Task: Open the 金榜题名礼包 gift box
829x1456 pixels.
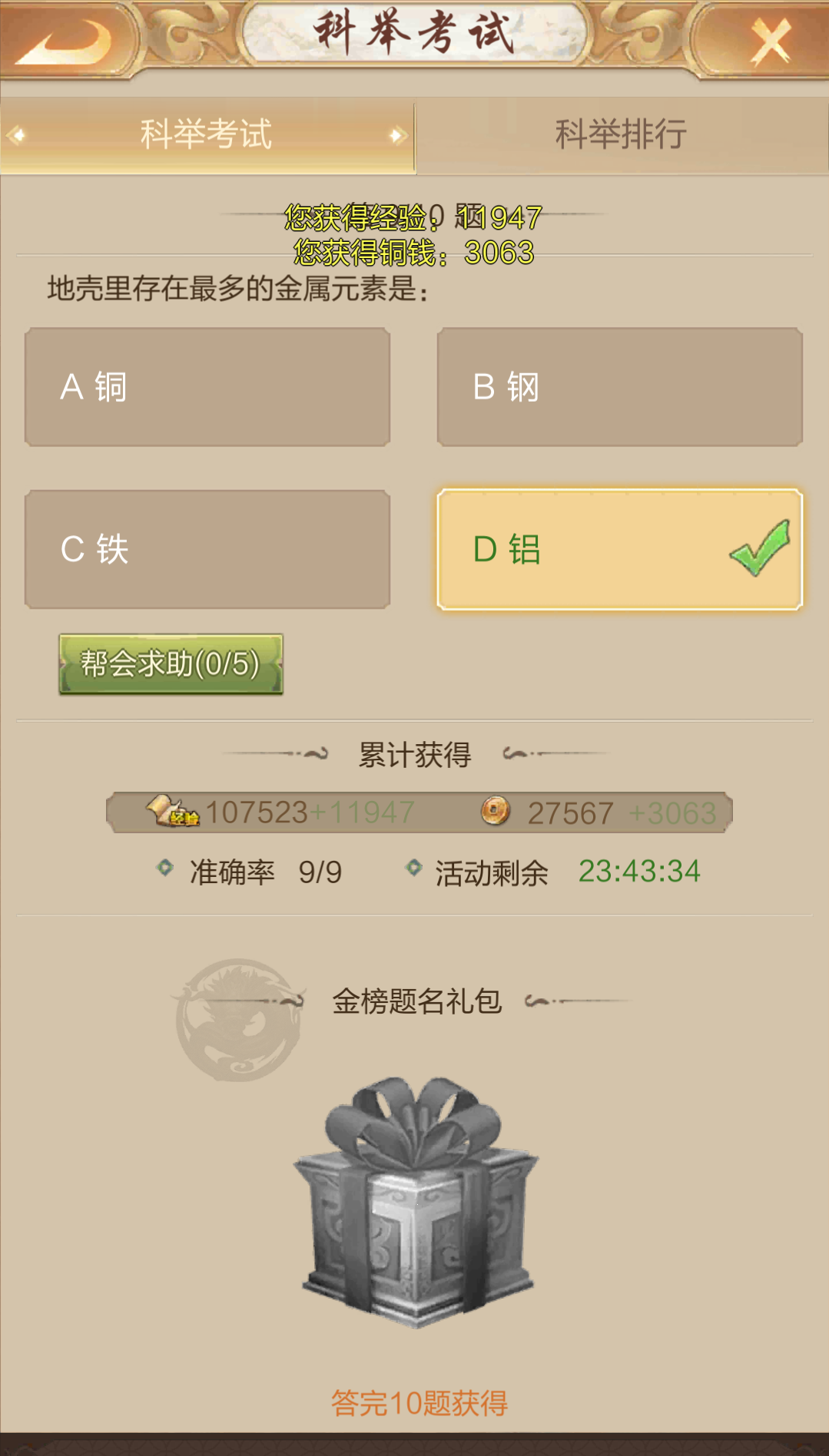Action: click(x=417, y=1202)
